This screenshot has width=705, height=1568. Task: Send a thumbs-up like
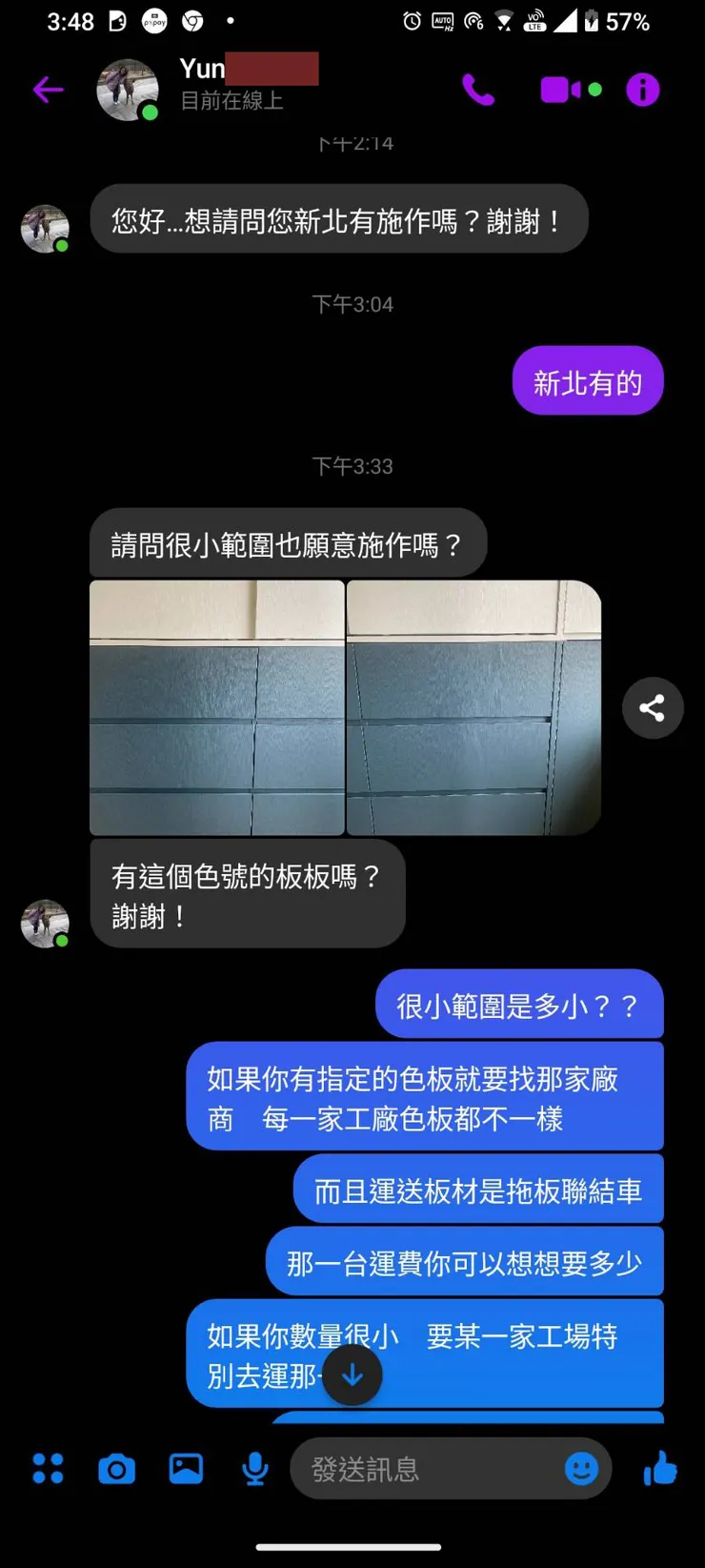pos(661,1469)
